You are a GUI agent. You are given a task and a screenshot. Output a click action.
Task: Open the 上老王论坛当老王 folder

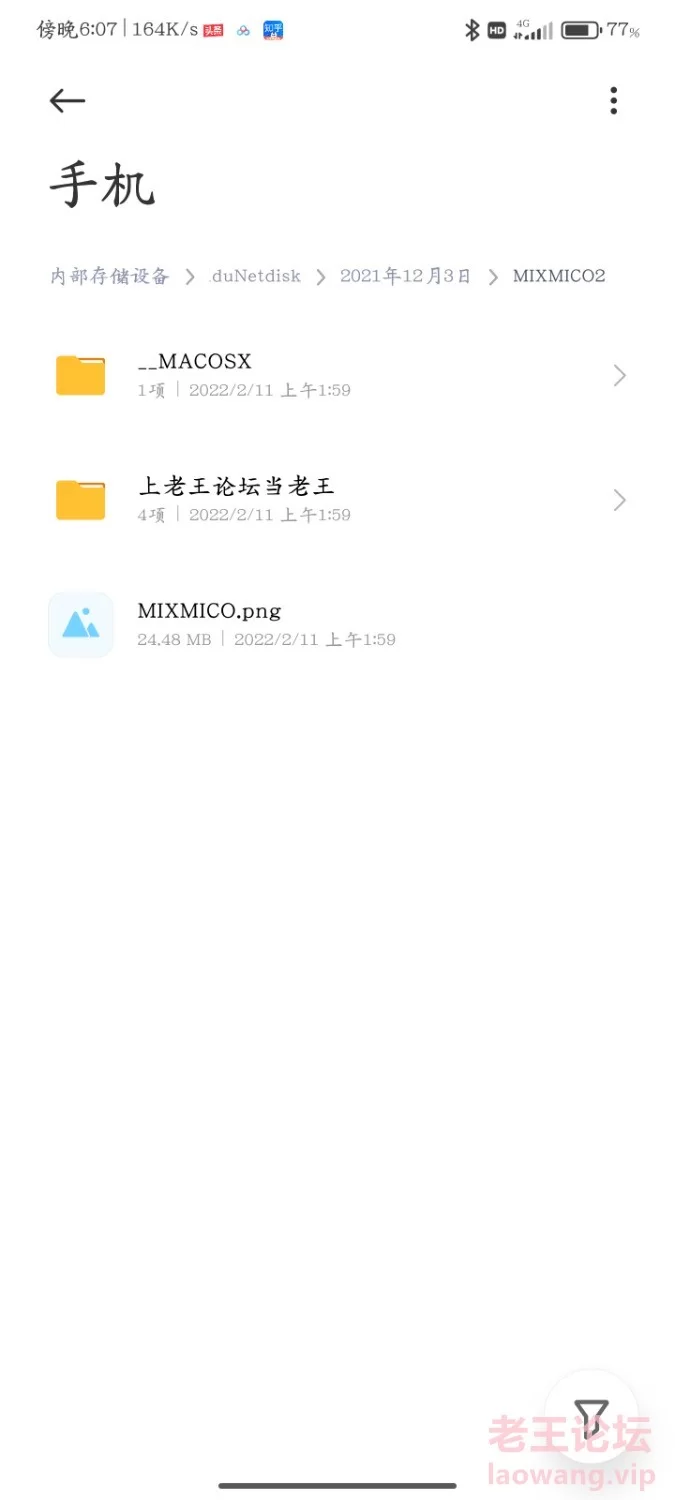coord(336,499)
